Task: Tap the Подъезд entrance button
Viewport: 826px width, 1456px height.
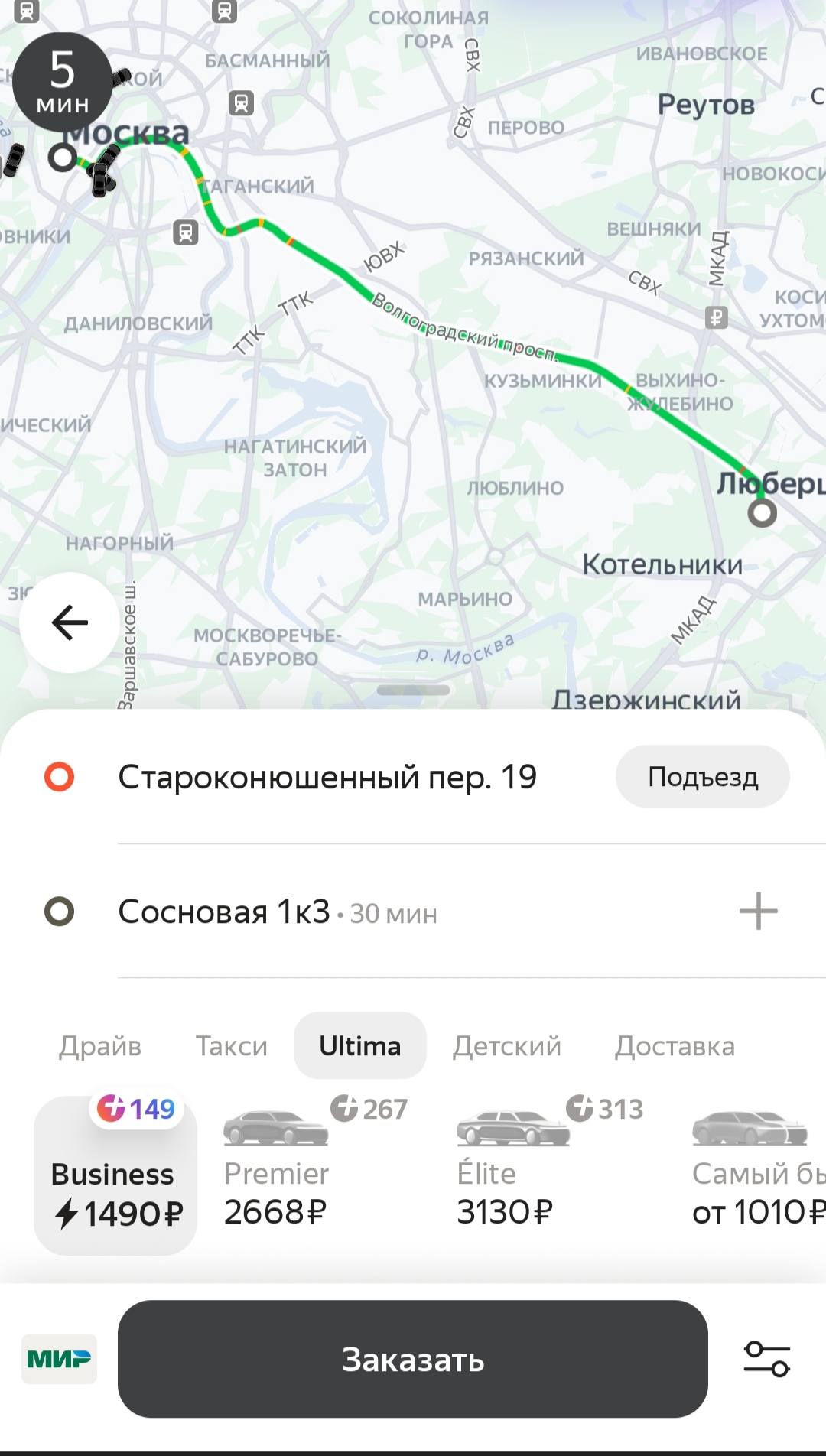Action: click(x=702, y=777)
